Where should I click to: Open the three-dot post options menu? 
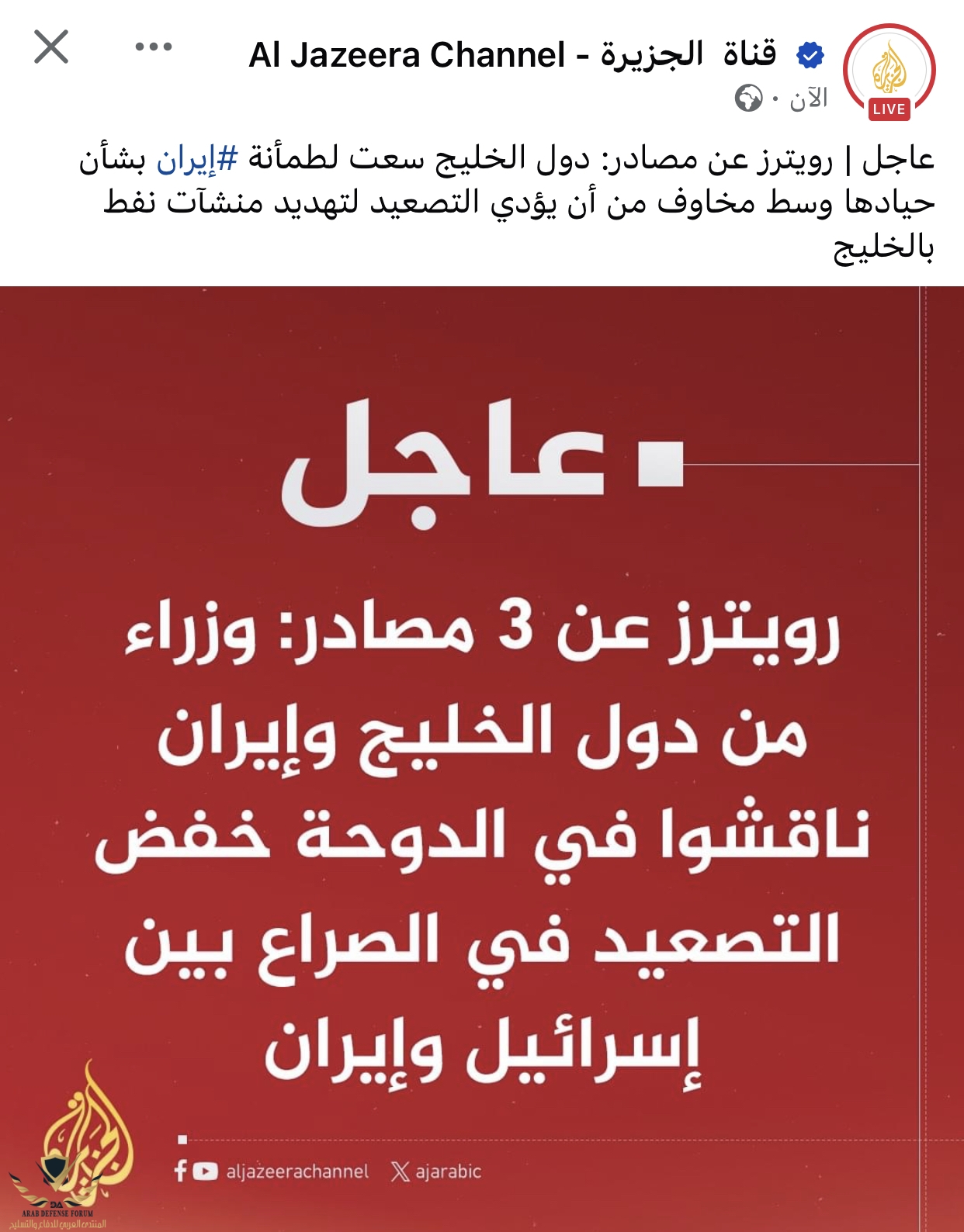click(x=153, y=47)
